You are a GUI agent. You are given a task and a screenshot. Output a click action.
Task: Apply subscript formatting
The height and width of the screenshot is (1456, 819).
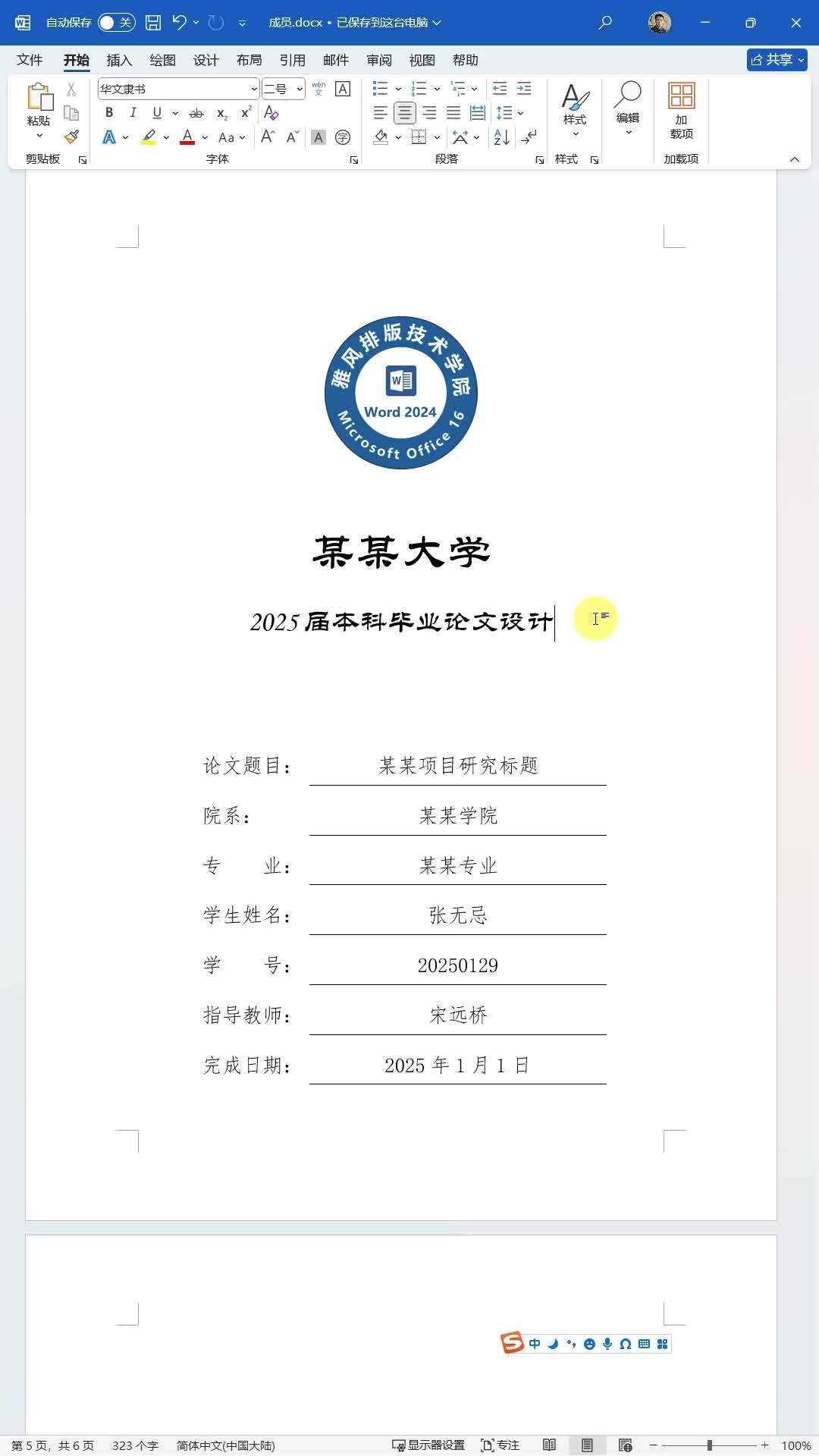(221, 113)
